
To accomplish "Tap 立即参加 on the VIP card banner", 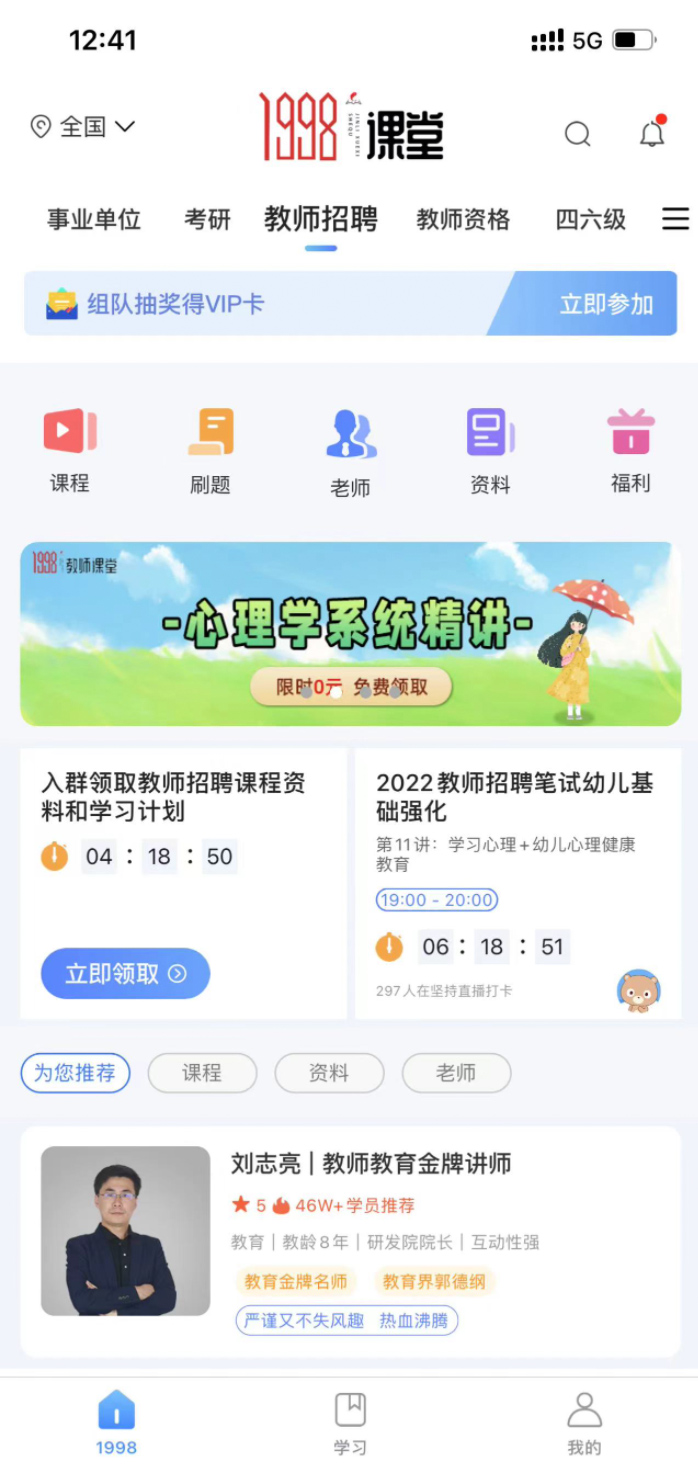I will point(605,304).
